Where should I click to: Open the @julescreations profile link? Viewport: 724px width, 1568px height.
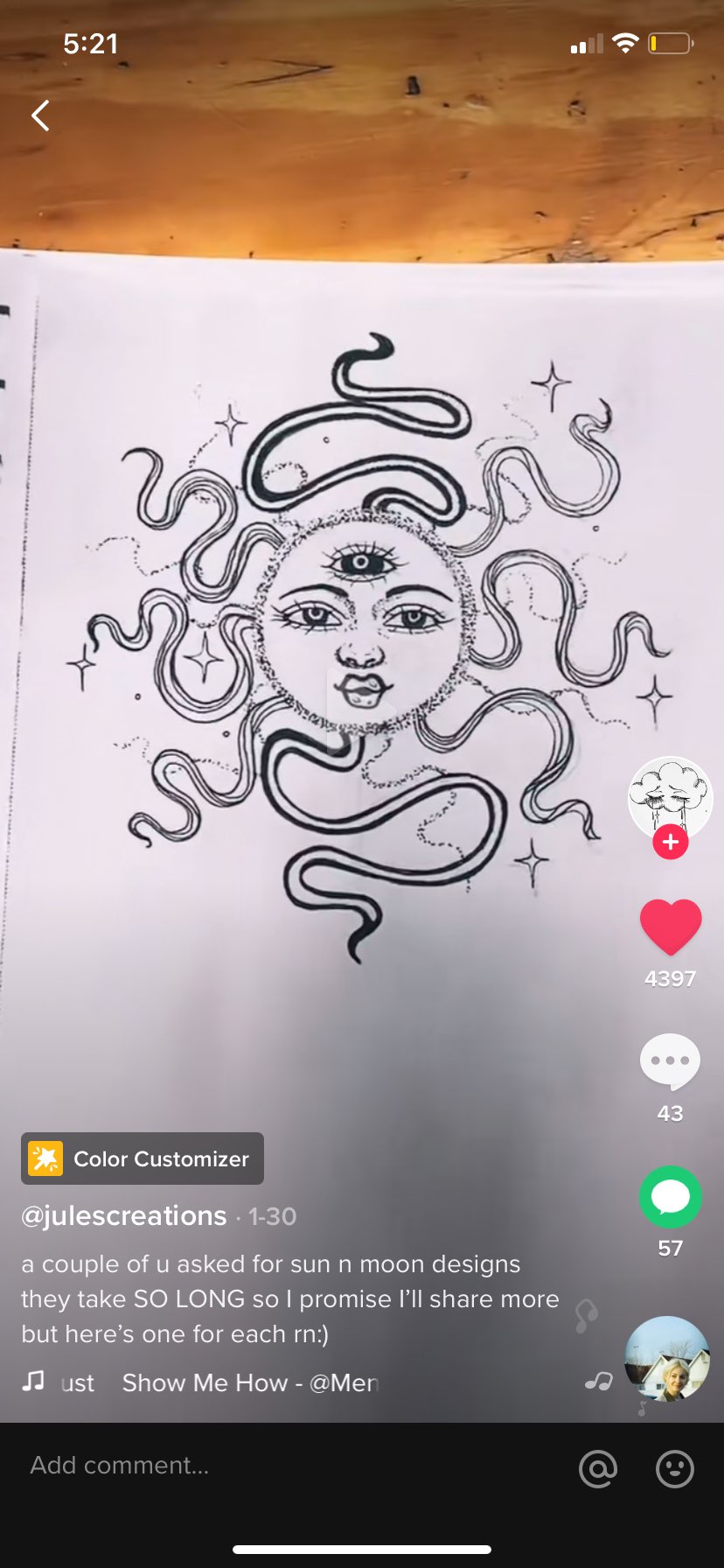click(x=124, y=1215)
